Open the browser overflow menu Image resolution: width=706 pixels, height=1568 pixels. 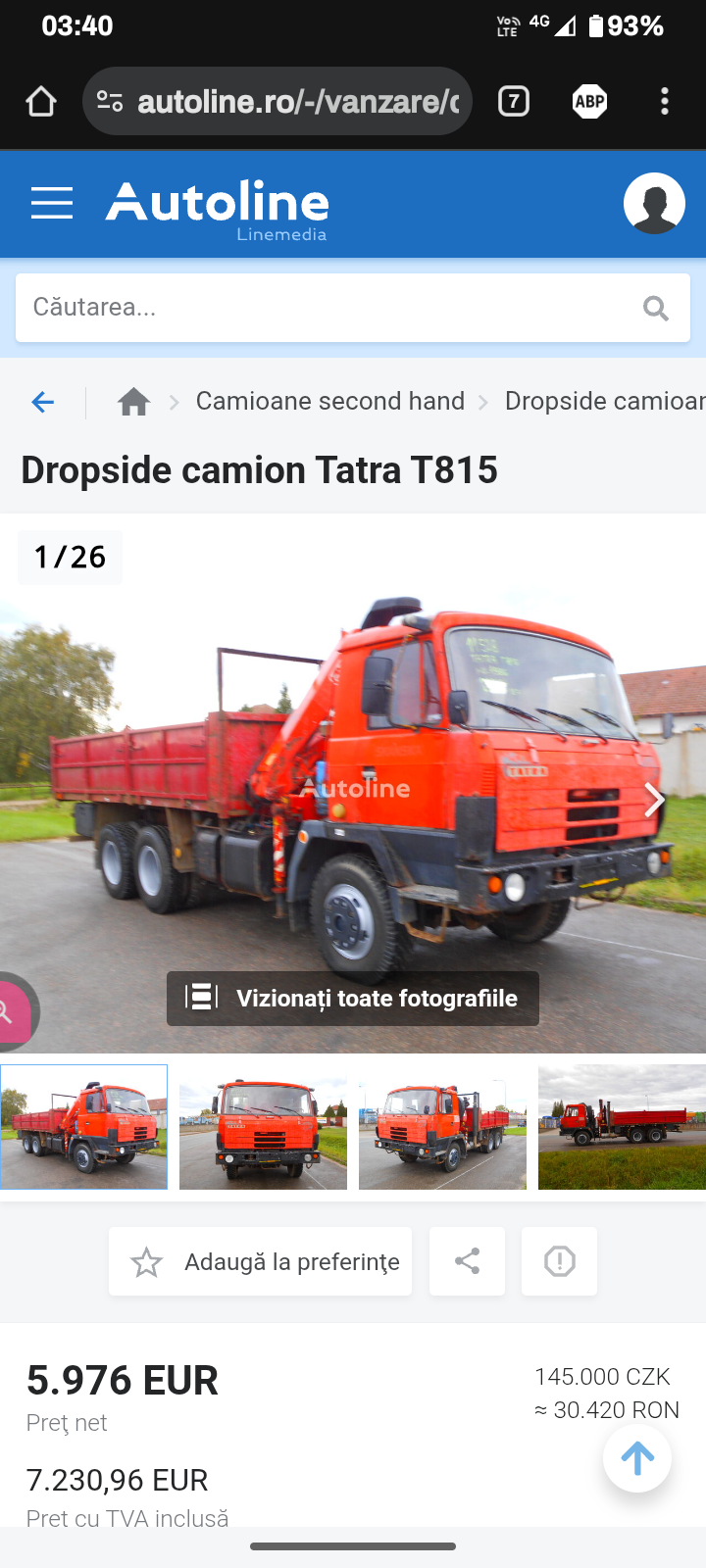point(665,101)
